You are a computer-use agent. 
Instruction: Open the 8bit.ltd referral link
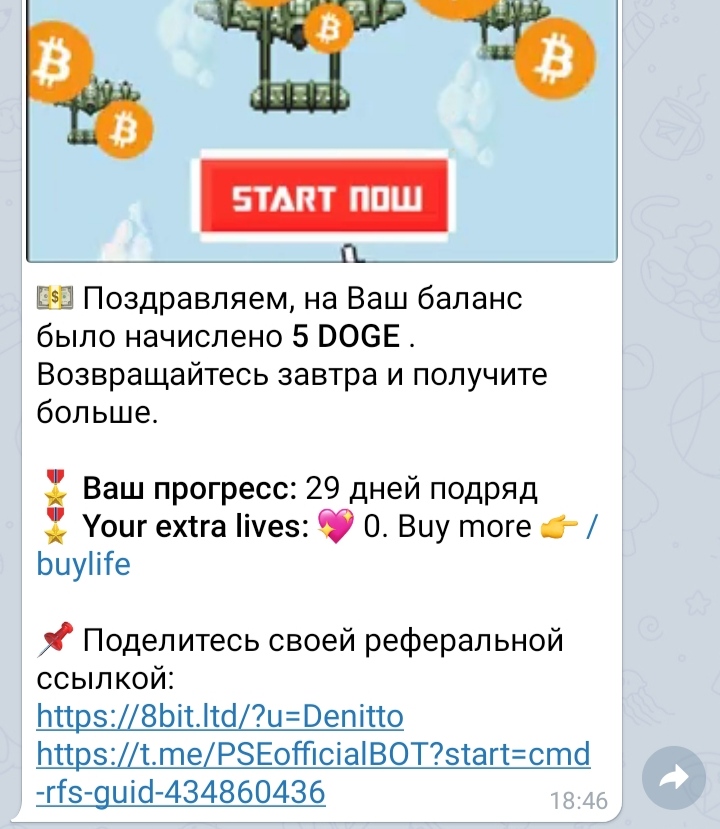tap(220, 716)
